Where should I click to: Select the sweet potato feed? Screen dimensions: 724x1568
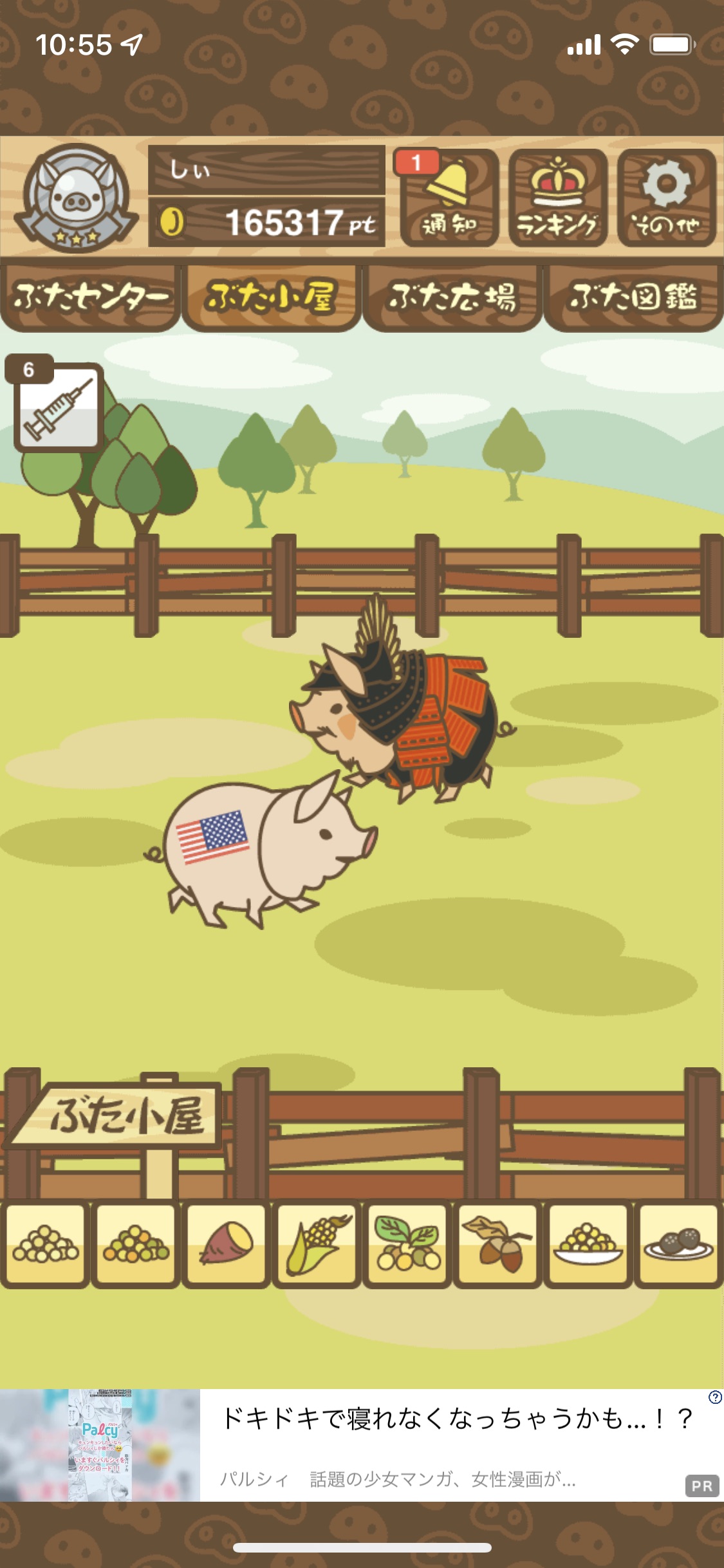[x=226, y=1245]
